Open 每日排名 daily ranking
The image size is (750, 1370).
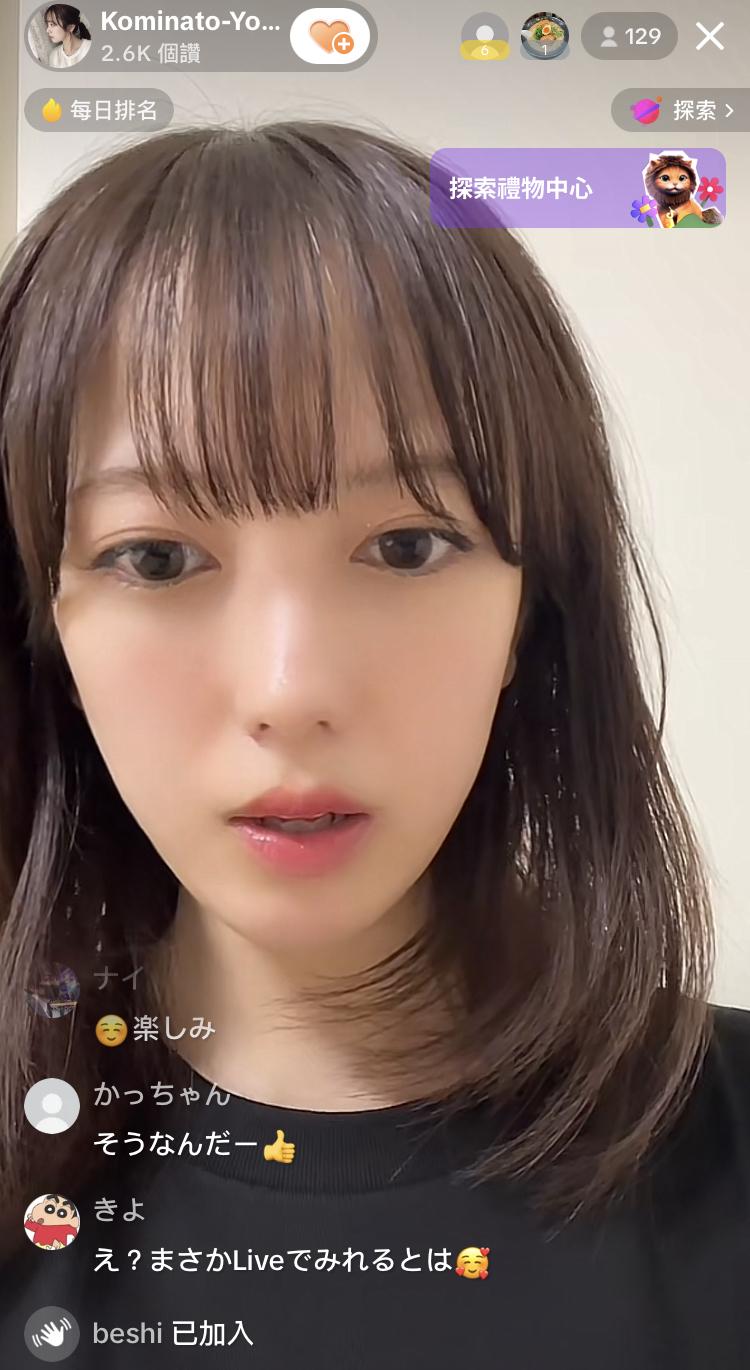pos(98,110)
